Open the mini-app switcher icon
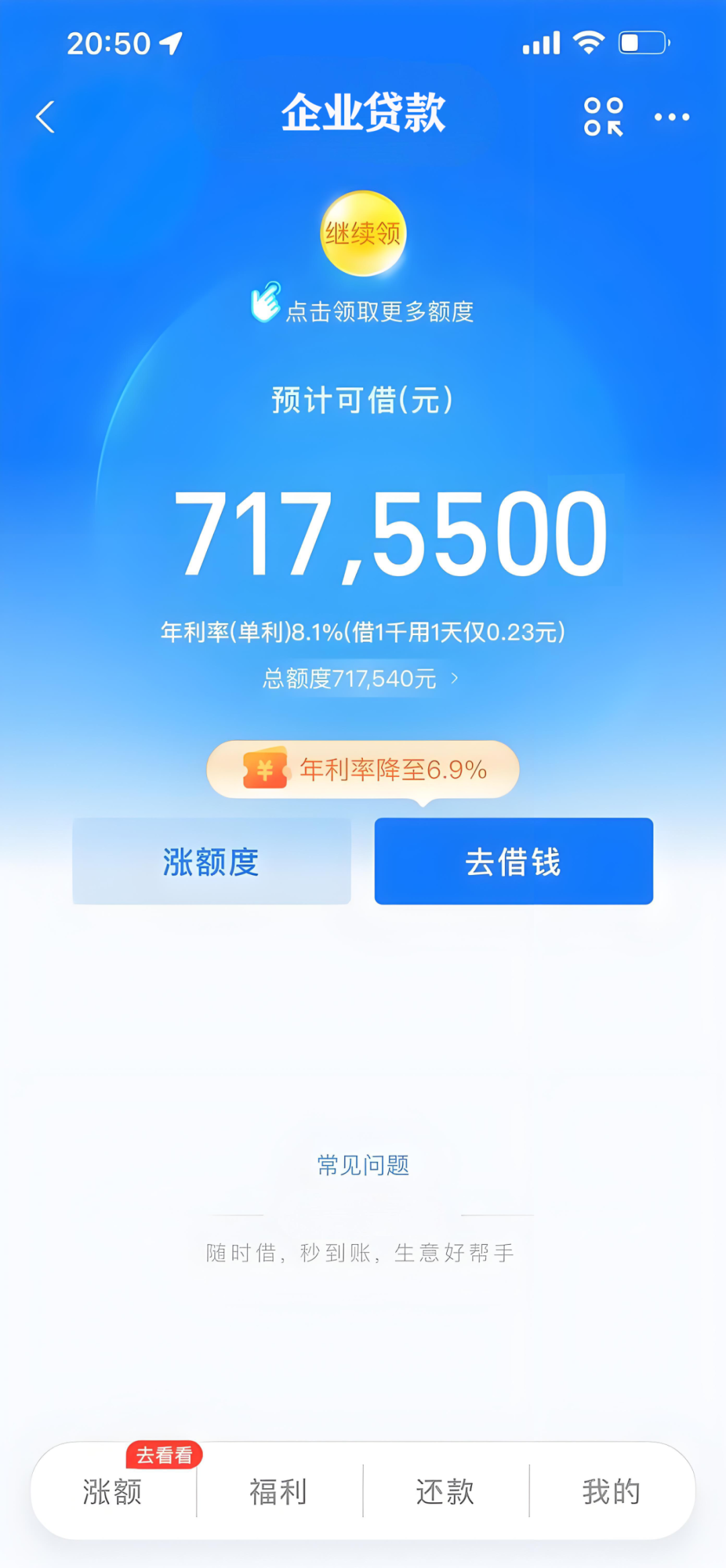Viewport: 726px width, 1568px height. click(603, 117)
